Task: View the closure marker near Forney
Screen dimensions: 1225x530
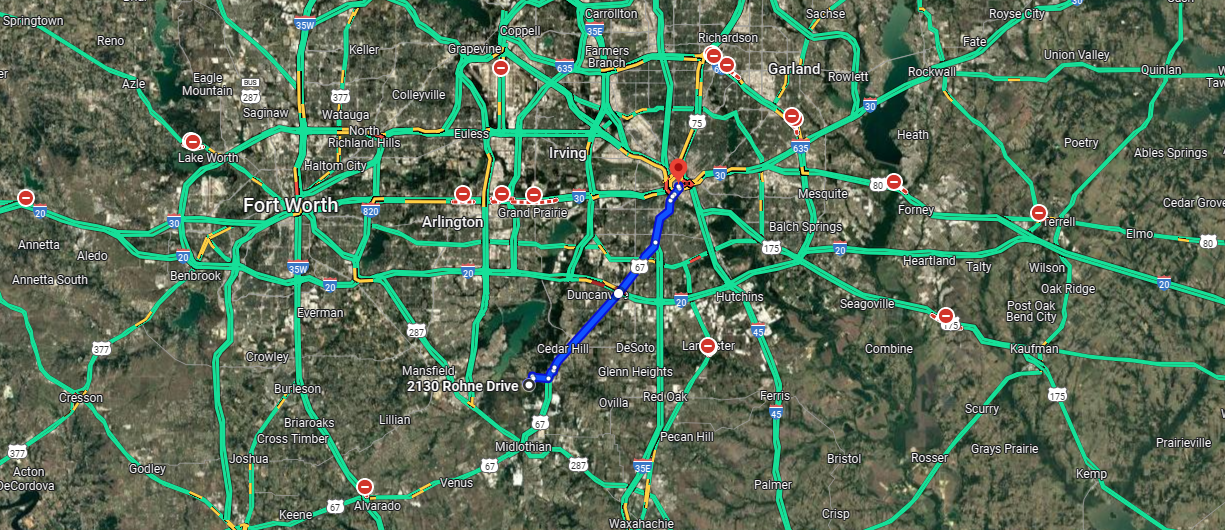Action: (x=894, y=182)
